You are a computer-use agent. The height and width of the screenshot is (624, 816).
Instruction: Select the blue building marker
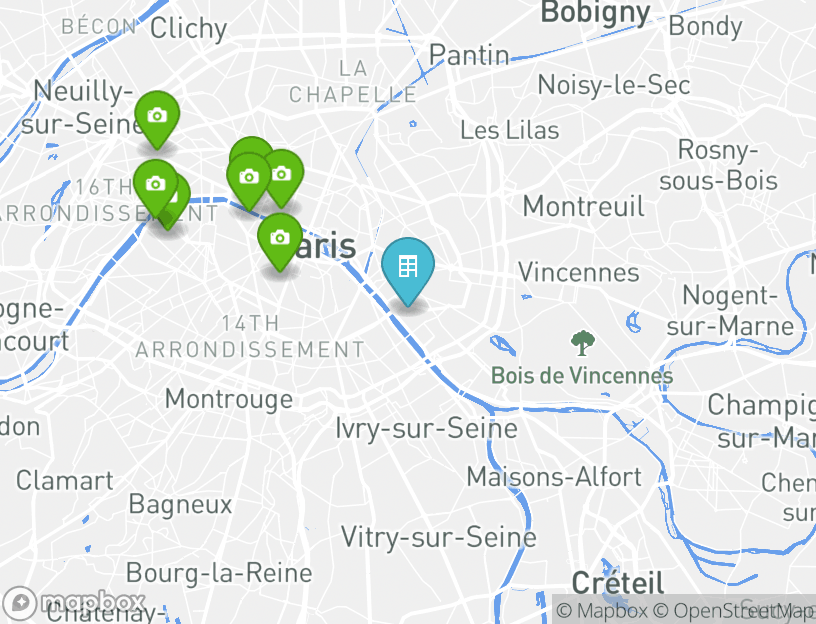click(x=407, y=267)
